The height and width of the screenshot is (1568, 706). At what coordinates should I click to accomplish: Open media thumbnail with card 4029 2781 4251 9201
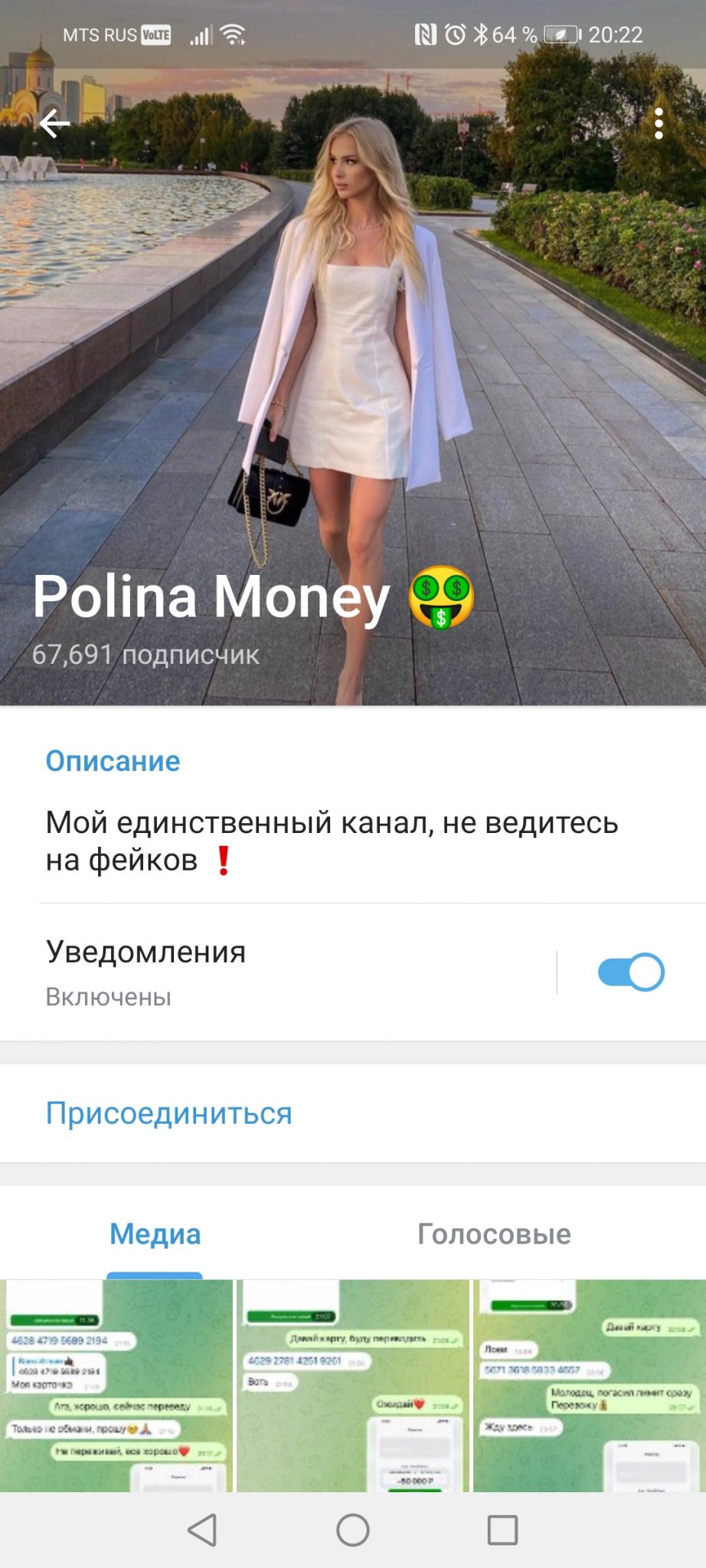pos(353,1385)
